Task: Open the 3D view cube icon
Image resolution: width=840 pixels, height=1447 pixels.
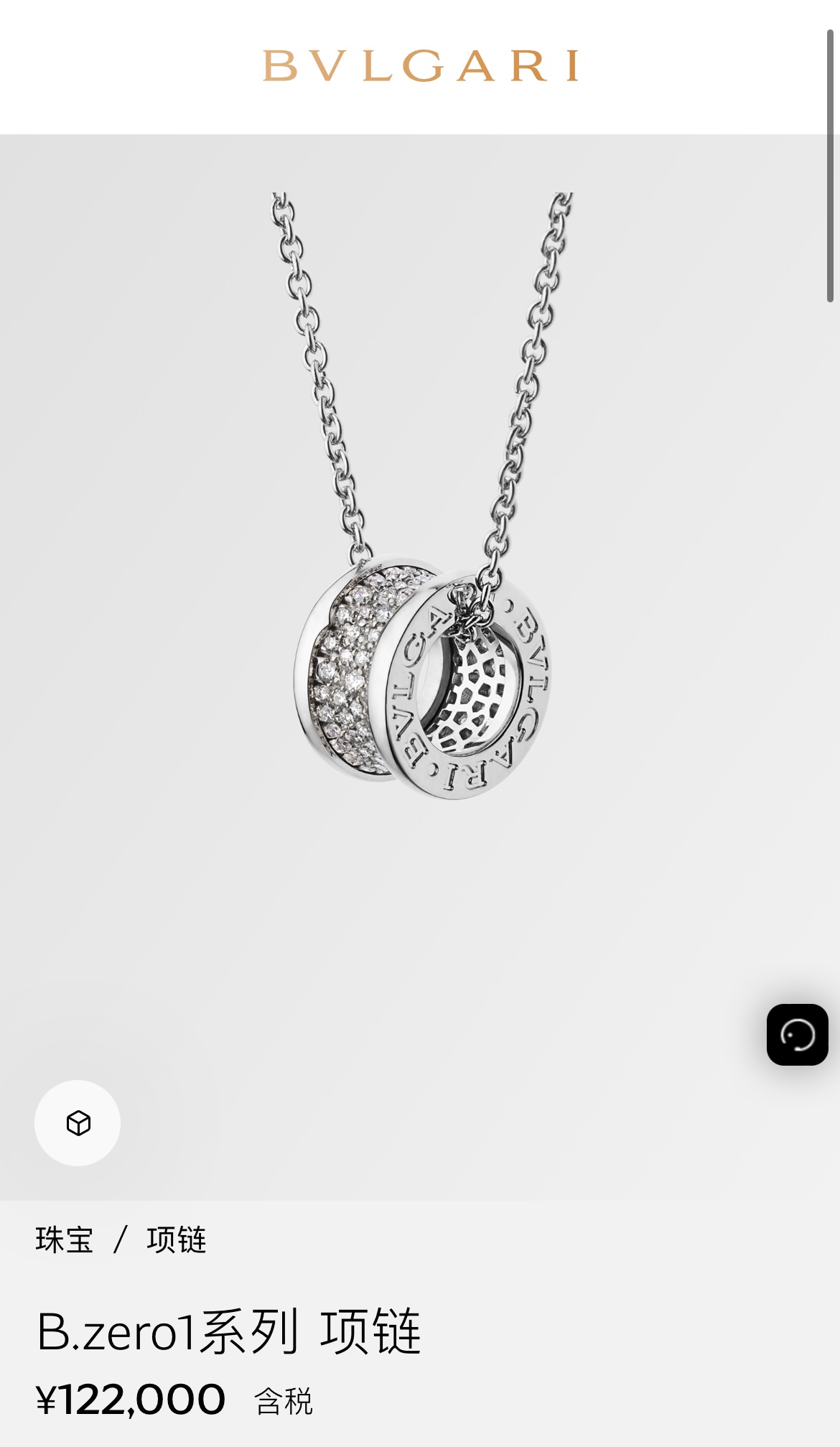Action: 78,1122
